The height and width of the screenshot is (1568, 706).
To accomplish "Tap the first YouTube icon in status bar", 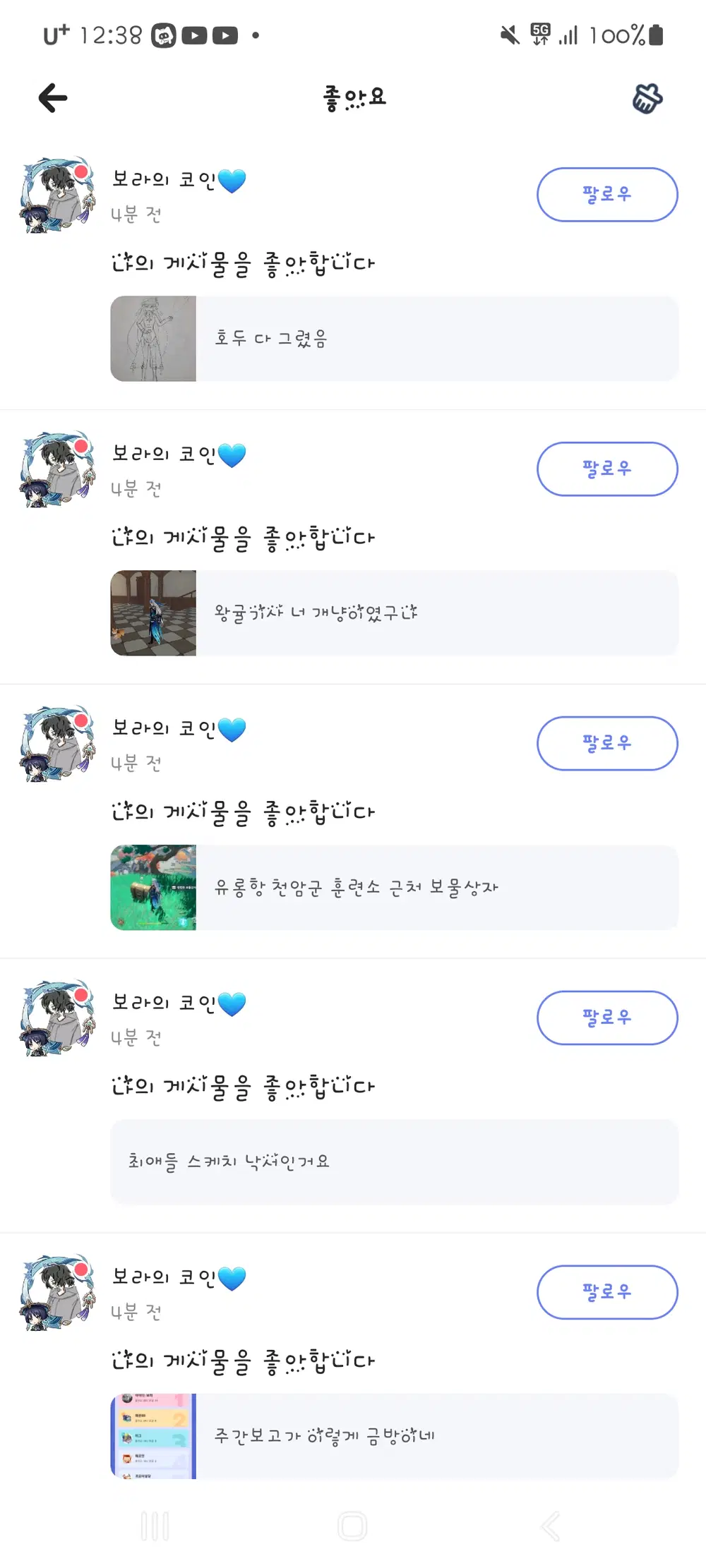I will (x=196, y=34).
